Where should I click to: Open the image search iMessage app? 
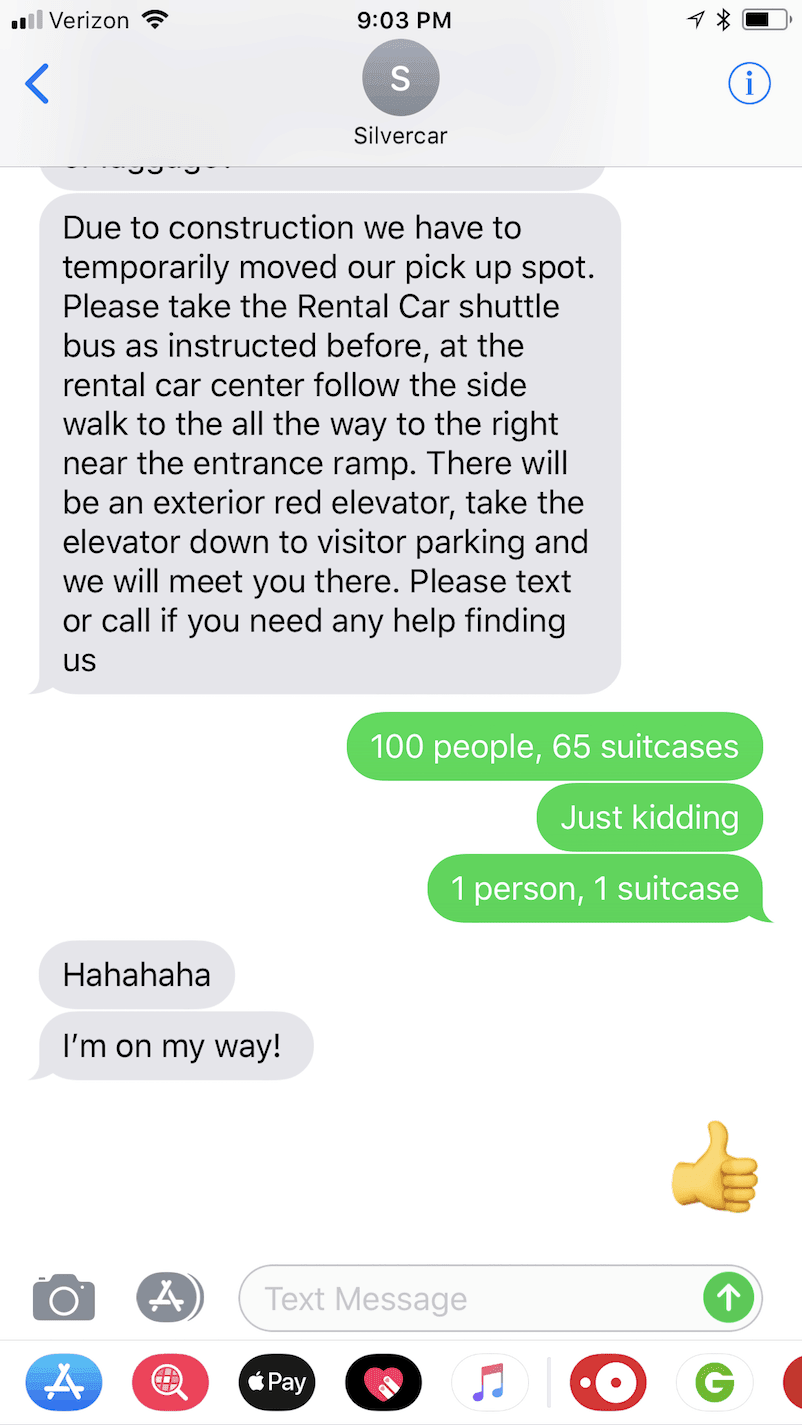tap(170, 1383)
